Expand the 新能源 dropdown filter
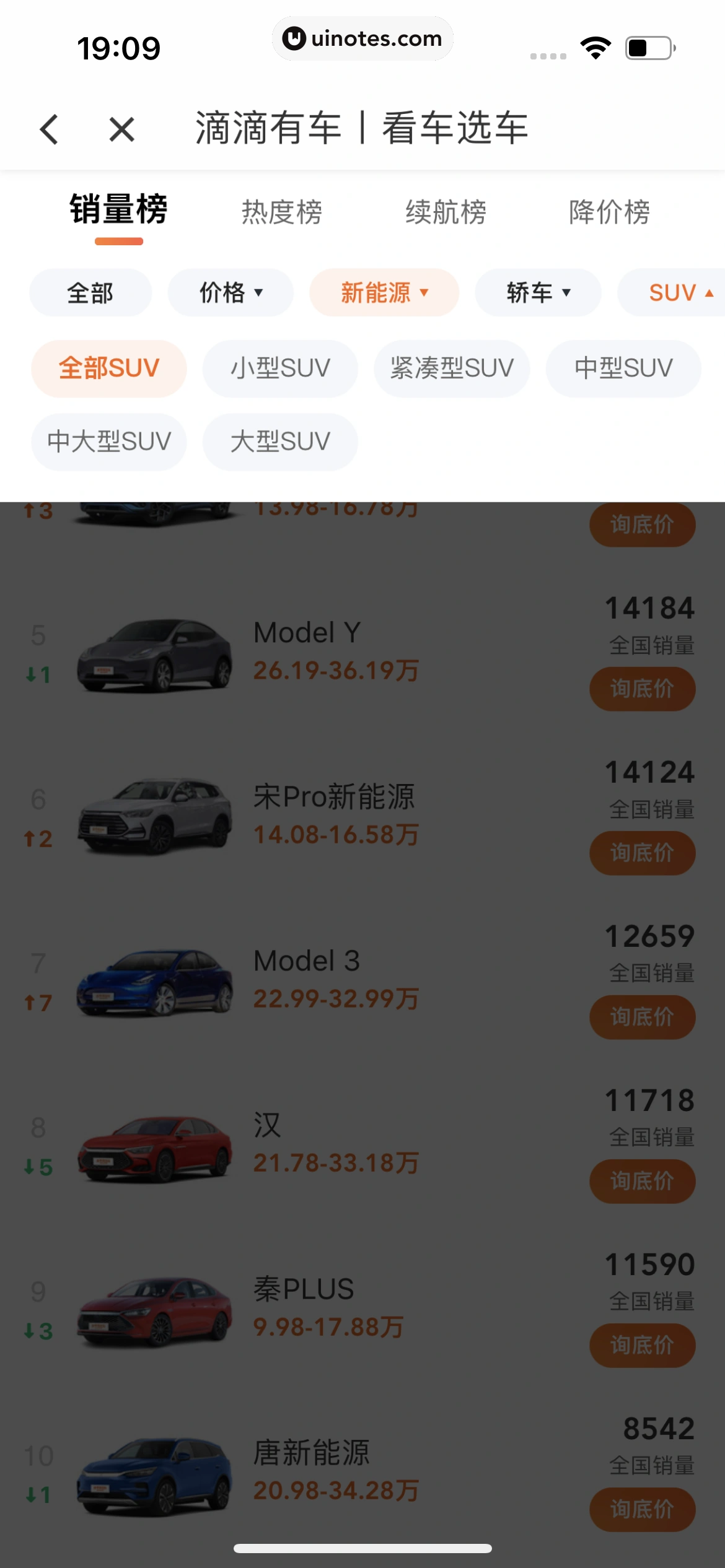The height and width of the screenshot is (1568, 725). [x=384, y=293]
